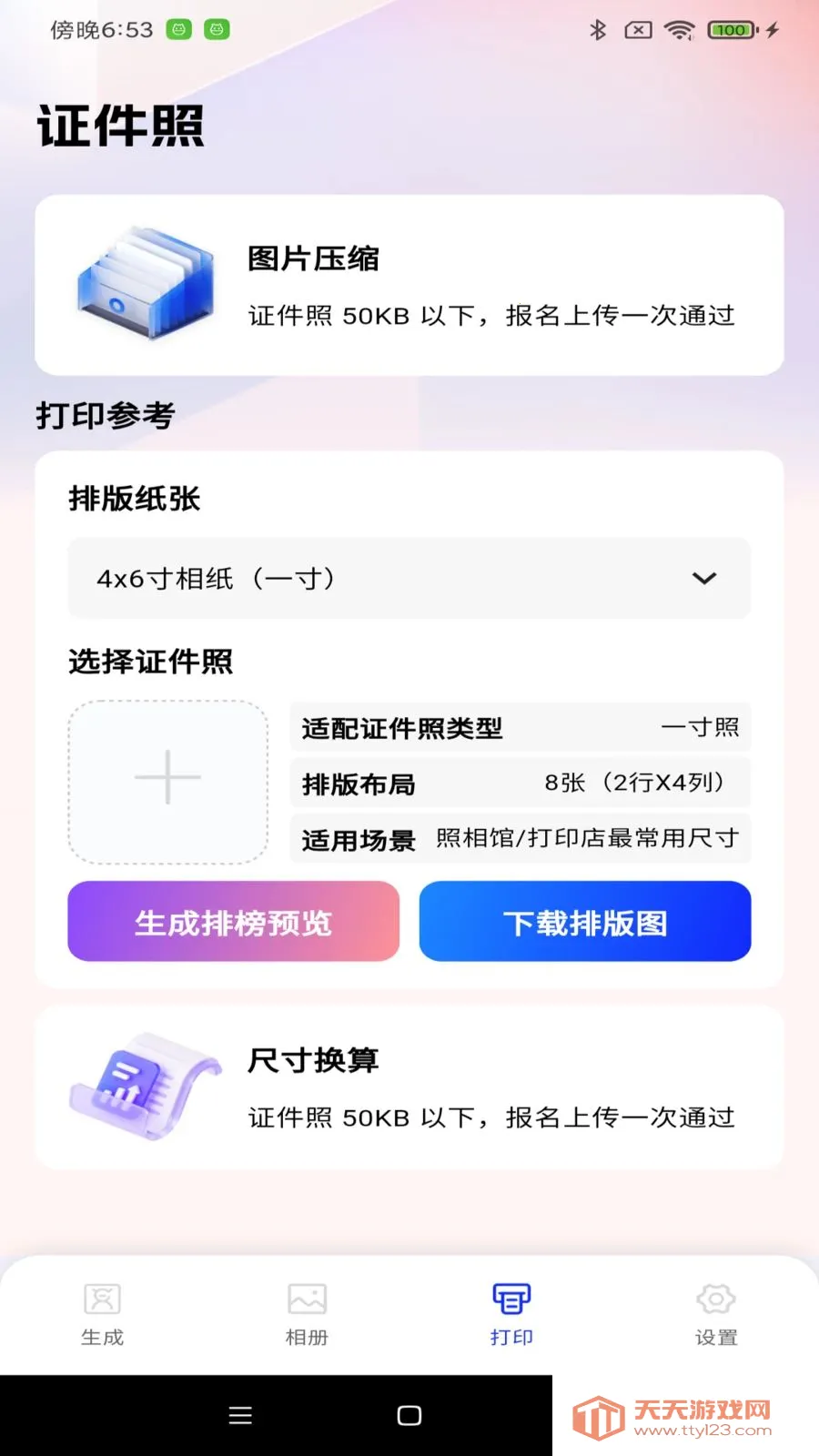Switch to the 生成 tab
The width and height of the screenshot is (819, 1456).
tap(102, 1315)
